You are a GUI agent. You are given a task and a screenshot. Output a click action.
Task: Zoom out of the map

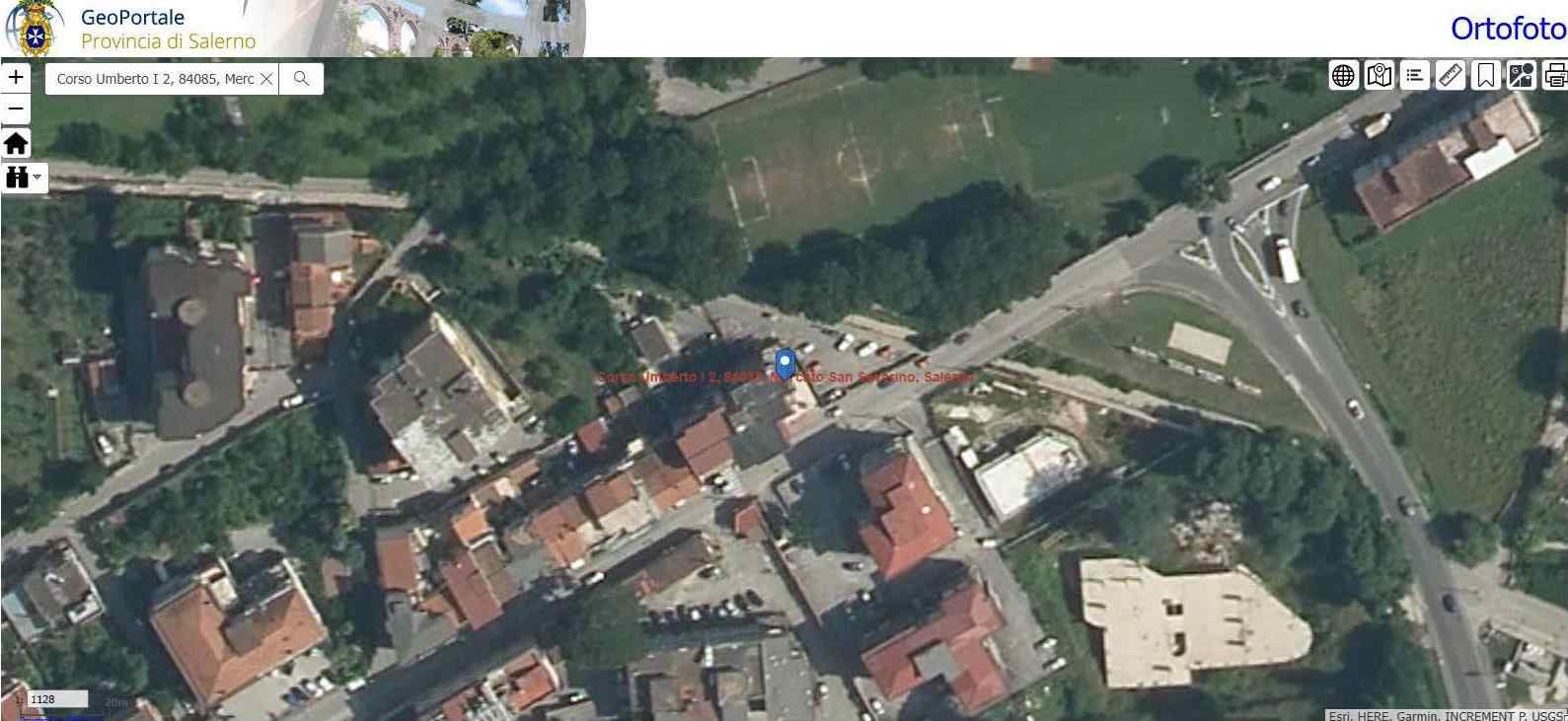[16, 108]
